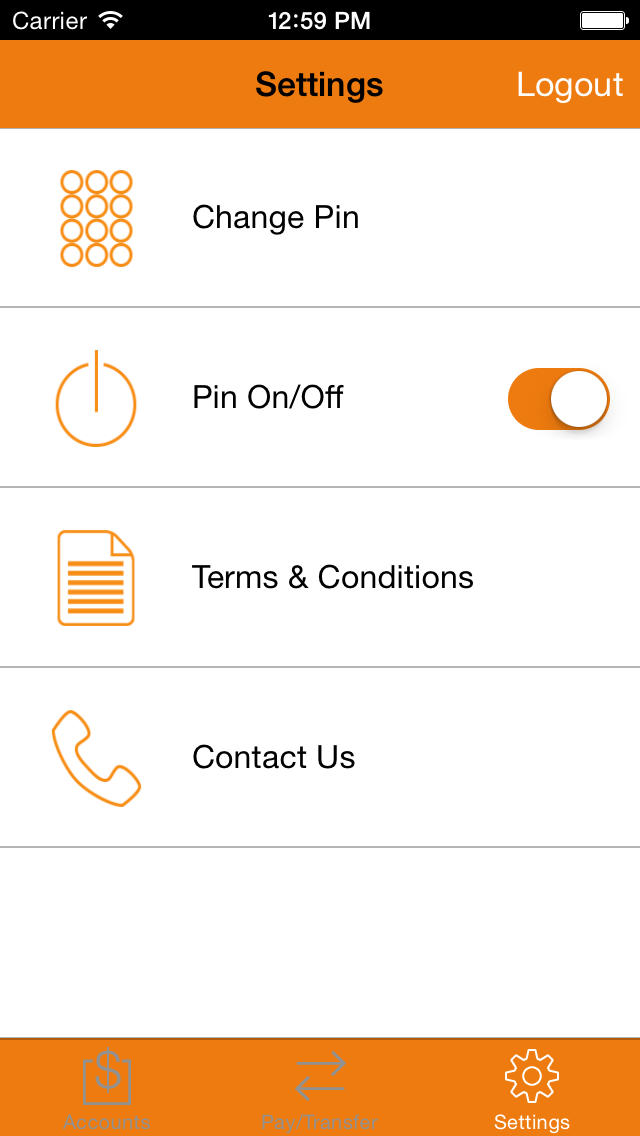
Task: Switch to the Pay/Transfer tab
Action: [x=320, y=1089]
